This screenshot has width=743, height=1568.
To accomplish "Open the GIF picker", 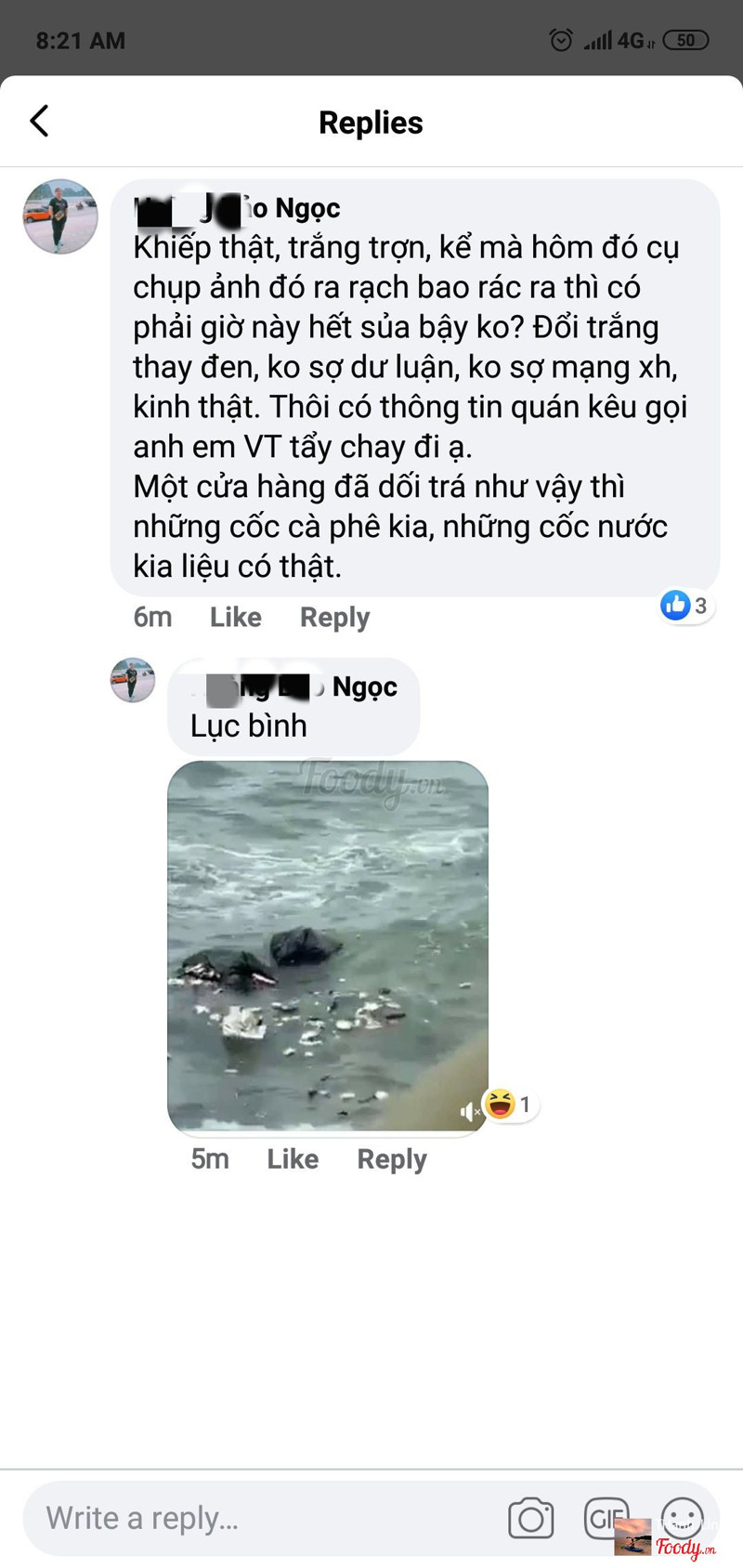I will pyautogui.click(x=605, y=1518).
